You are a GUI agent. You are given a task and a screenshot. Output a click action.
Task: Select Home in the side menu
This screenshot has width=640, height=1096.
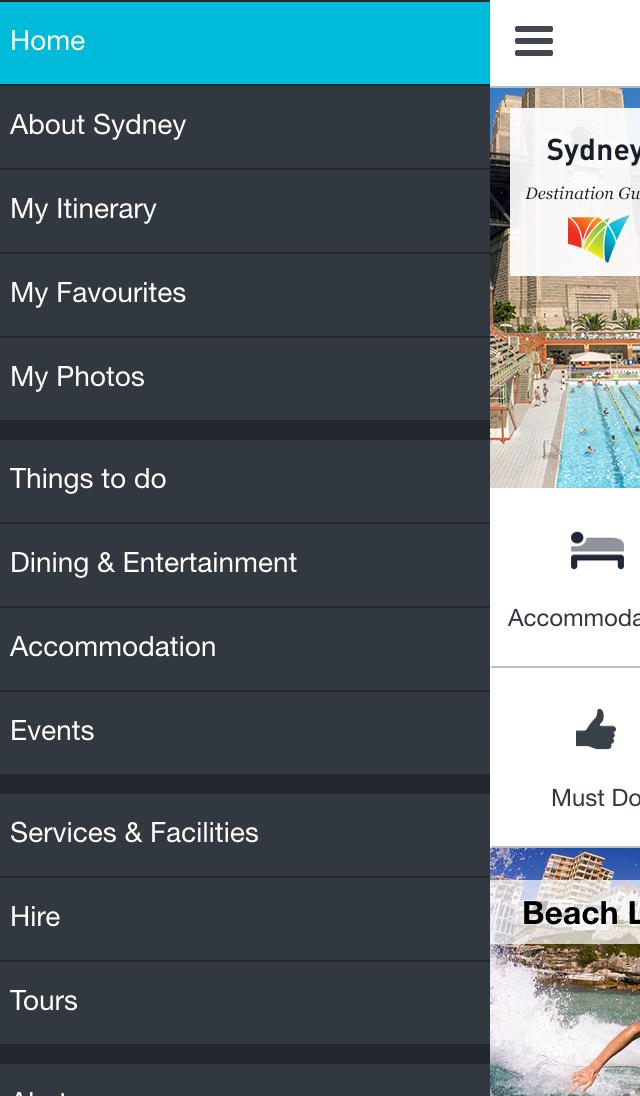(244, 42)
